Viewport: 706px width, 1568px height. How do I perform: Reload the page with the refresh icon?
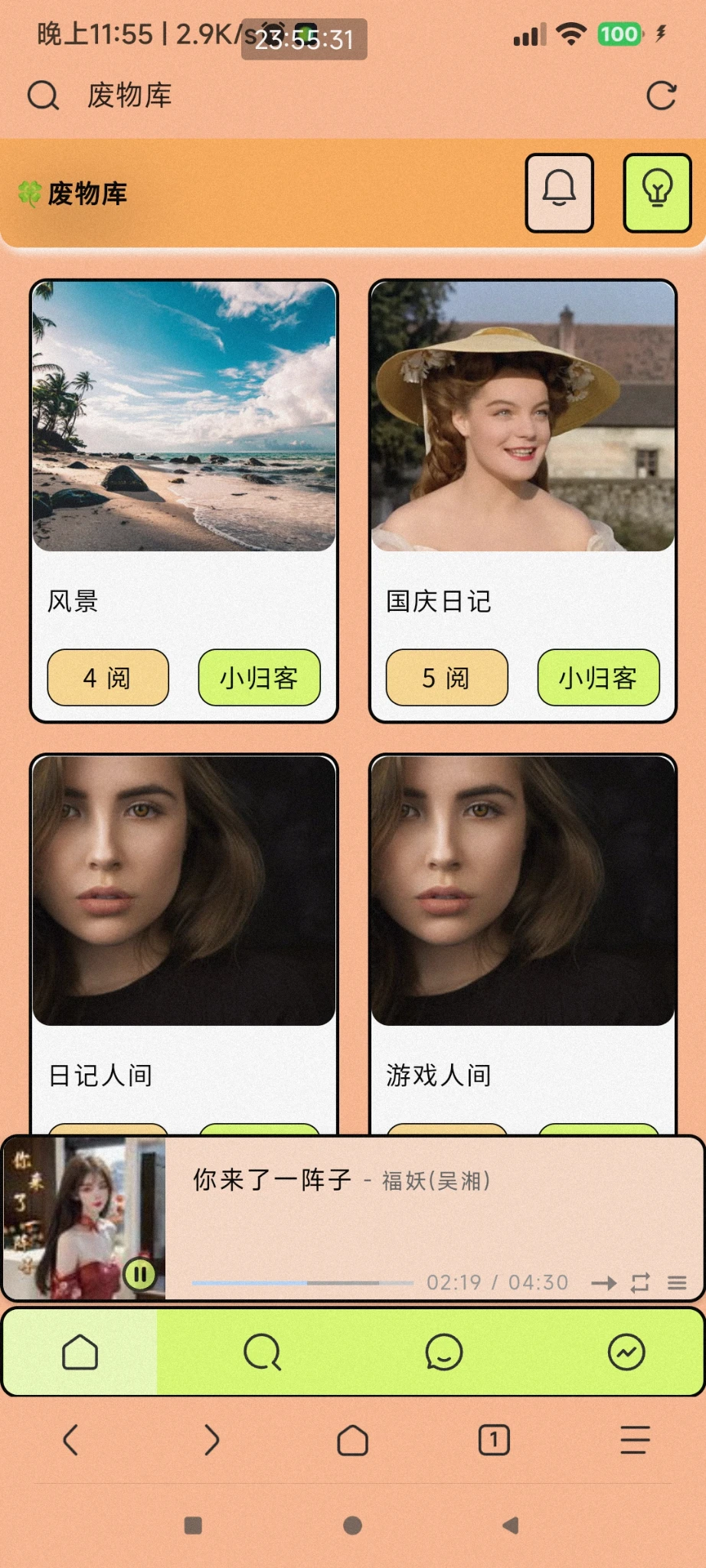(x=661, y=96)
